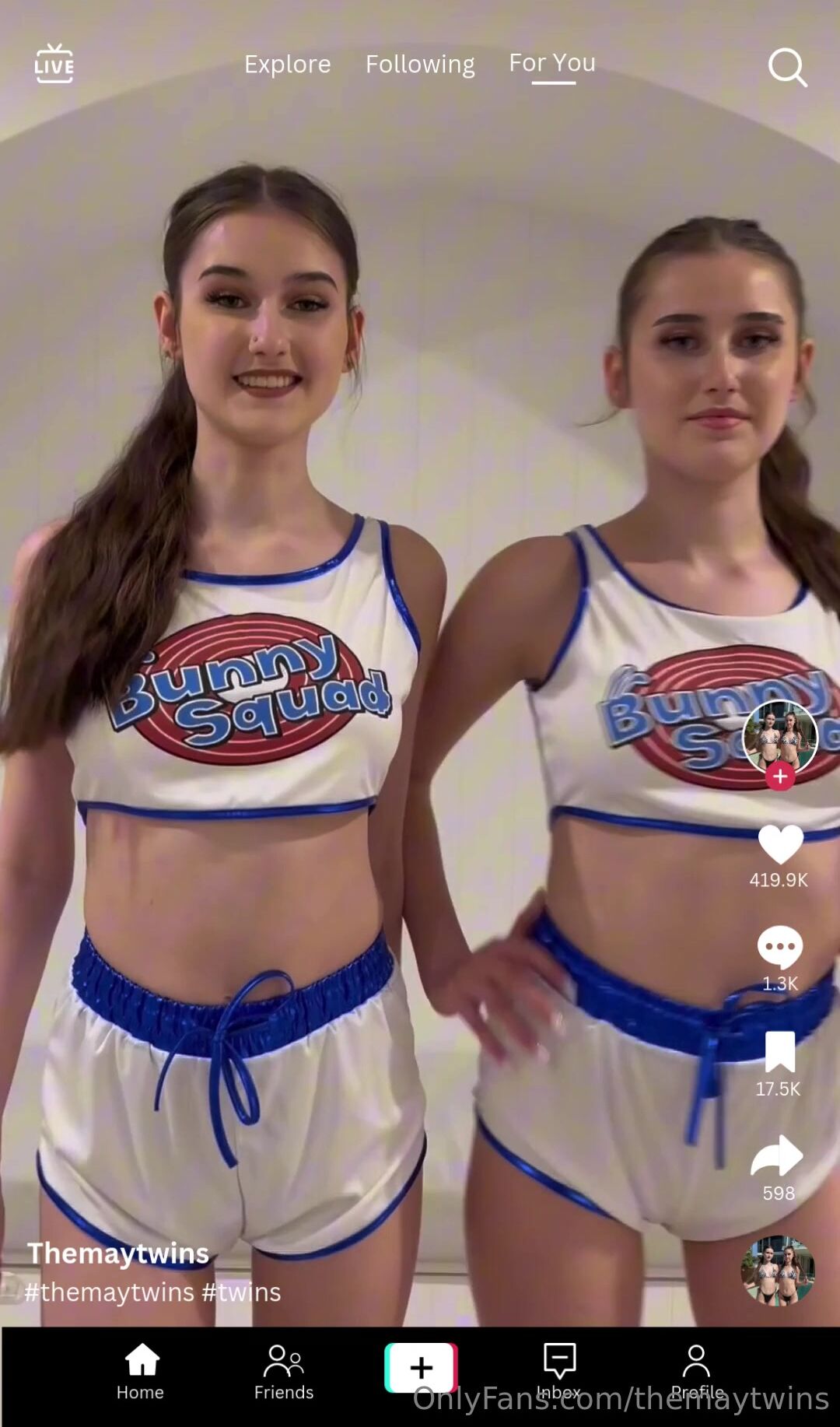This screenshot has height=1427, width=840.
Task: Open the #themaytwins hashtag
Action: [109, 1292]
